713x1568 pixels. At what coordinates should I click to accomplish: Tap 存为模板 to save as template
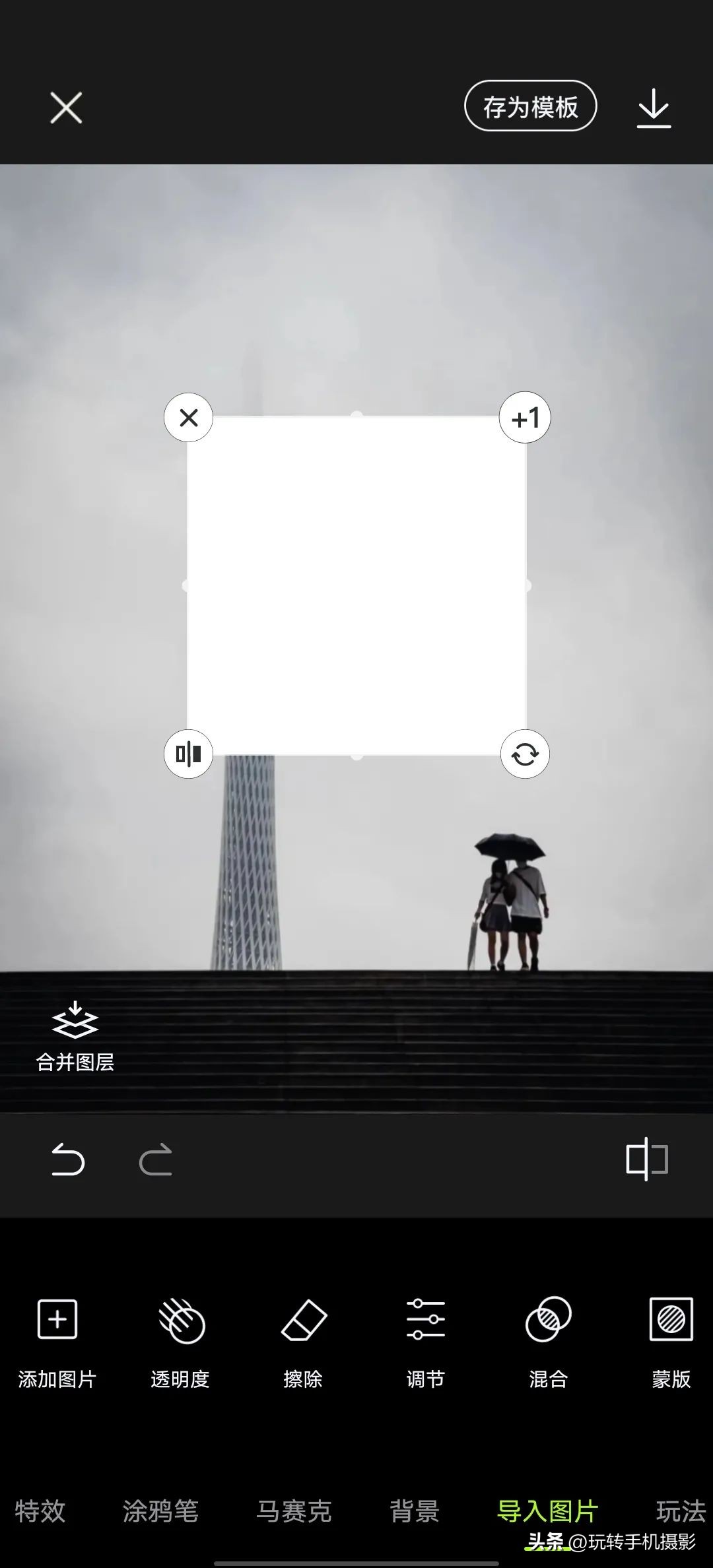click(530, 106)
